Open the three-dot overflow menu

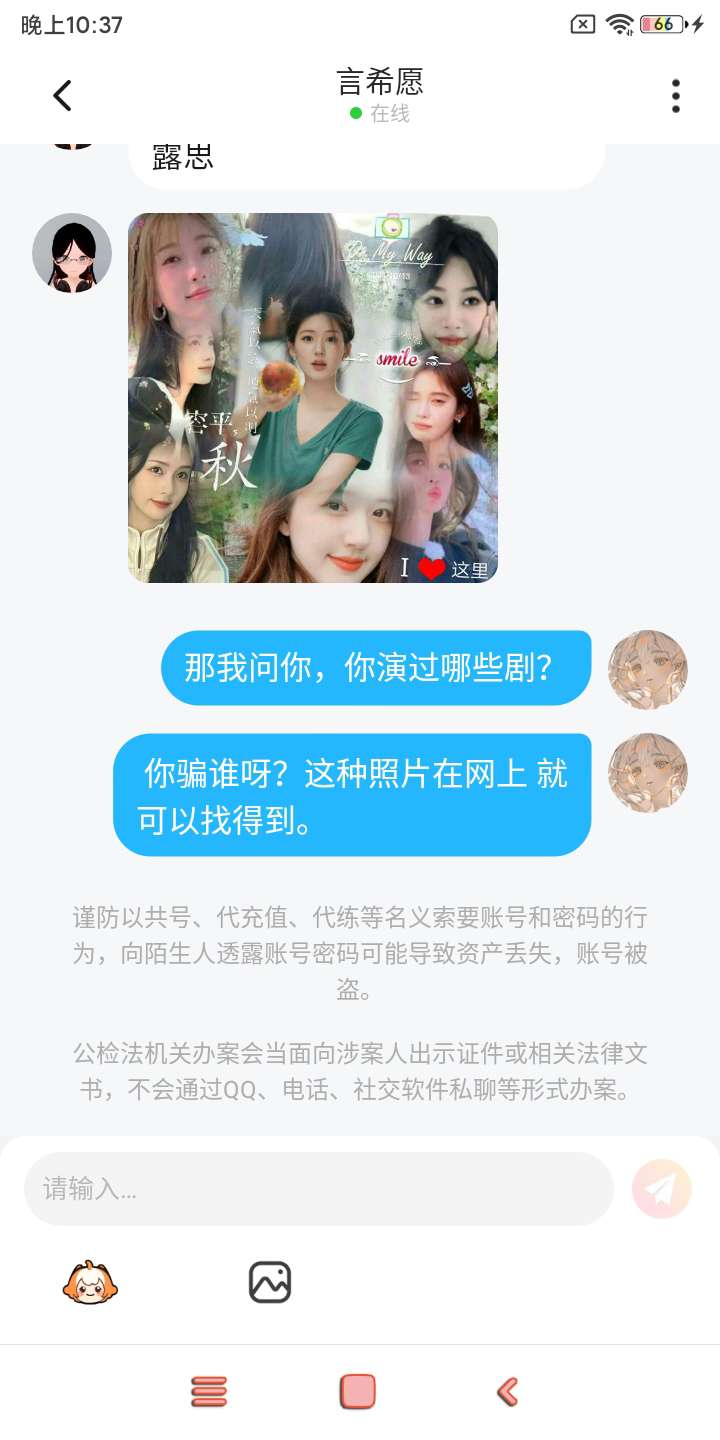(x=676, y=96)
